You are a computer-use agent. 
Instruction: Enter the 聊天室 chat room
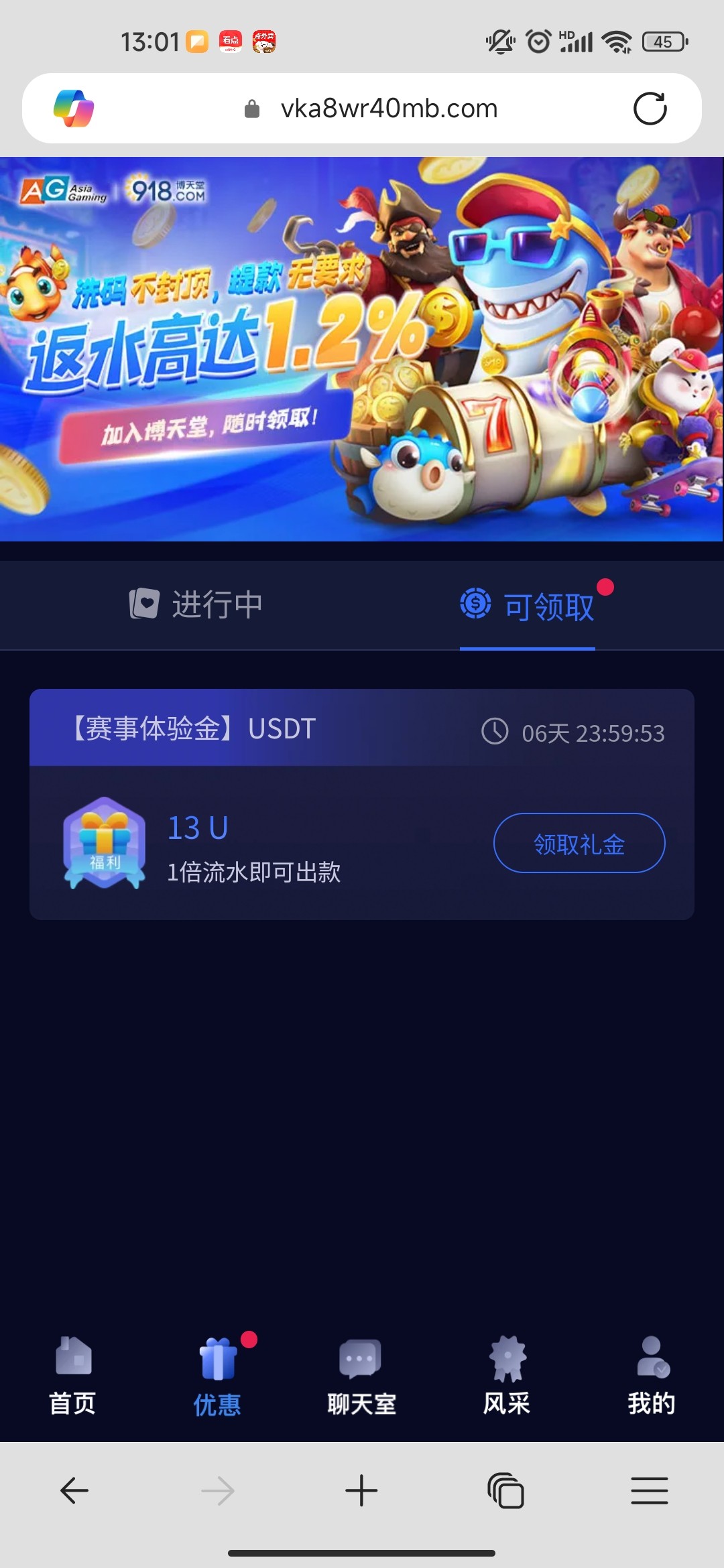click(x=361, y=1375)
